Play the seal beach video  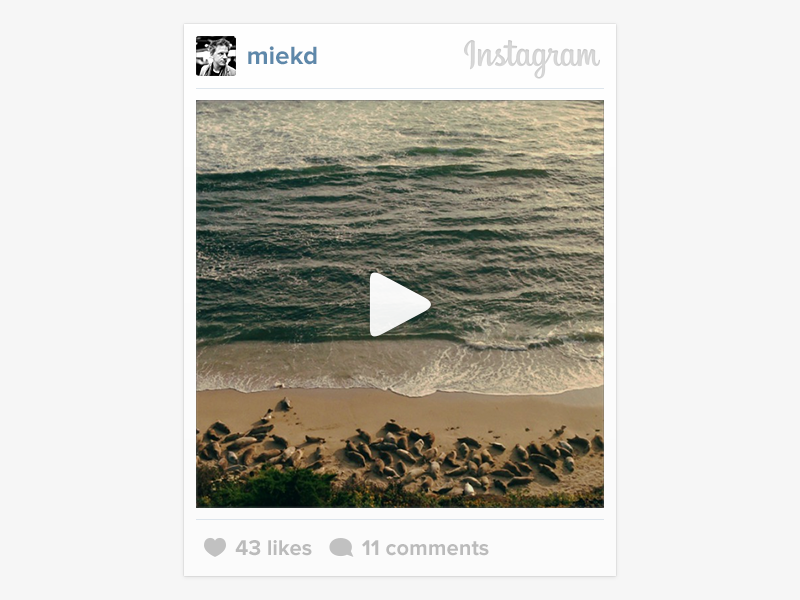coord(398,304)
